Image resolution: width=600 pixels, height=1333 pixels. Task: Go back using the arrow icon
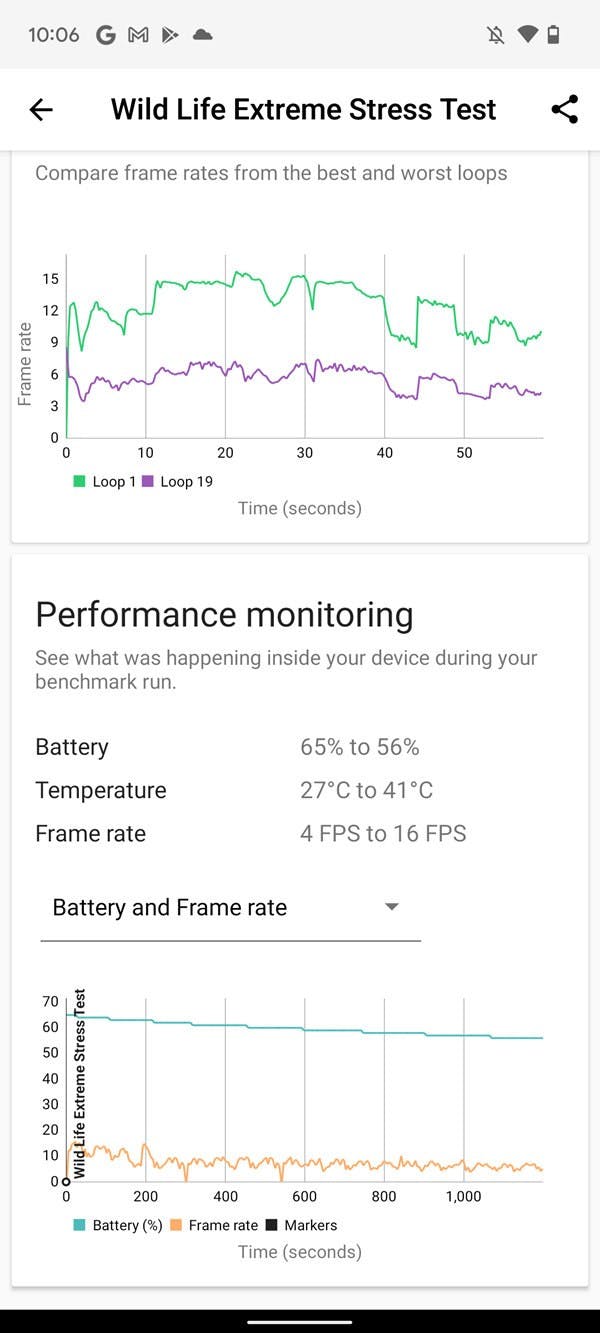coord(41,110)
